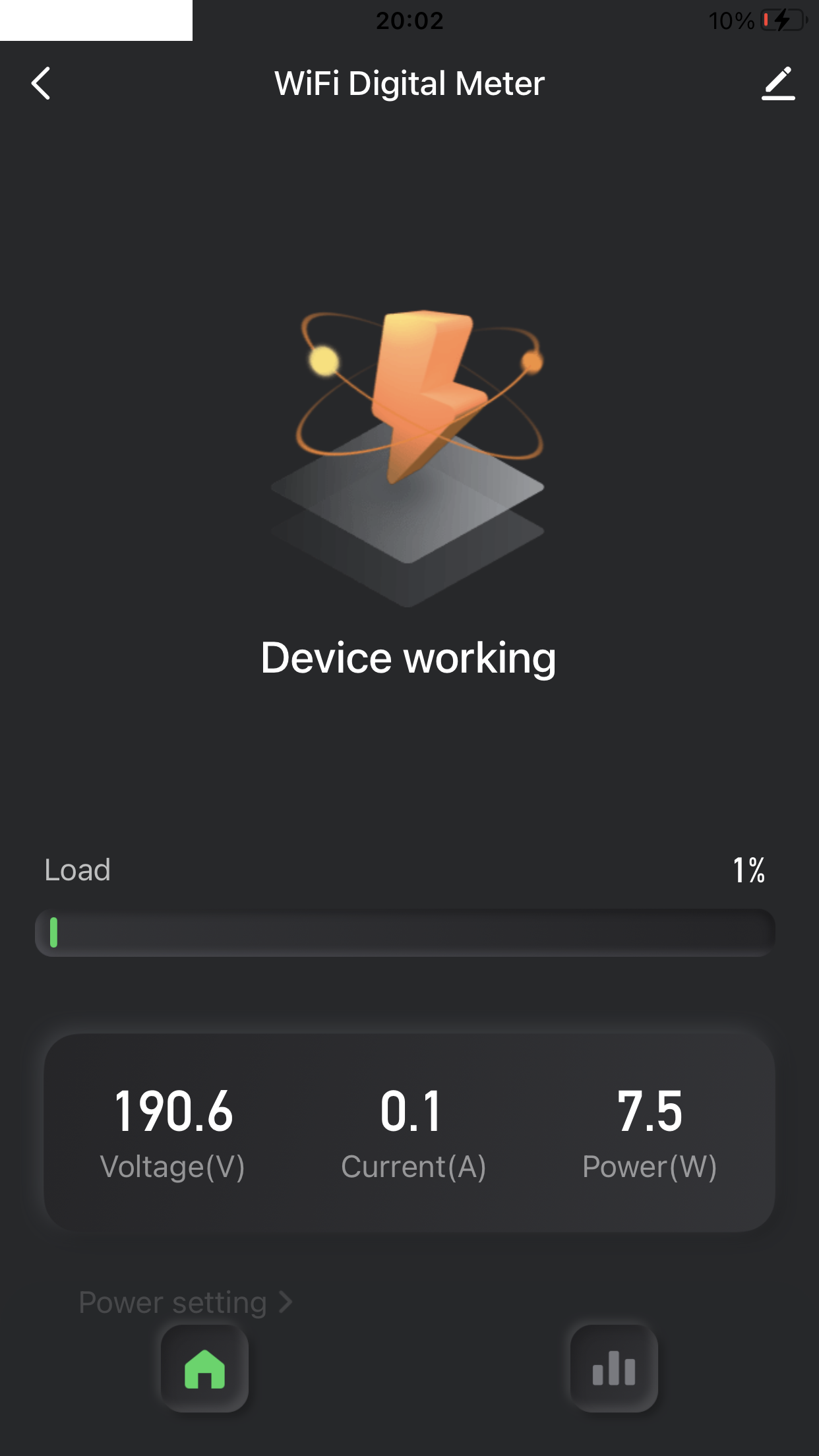
Task: Open the edit pencil icon
Action: point(778,84)
